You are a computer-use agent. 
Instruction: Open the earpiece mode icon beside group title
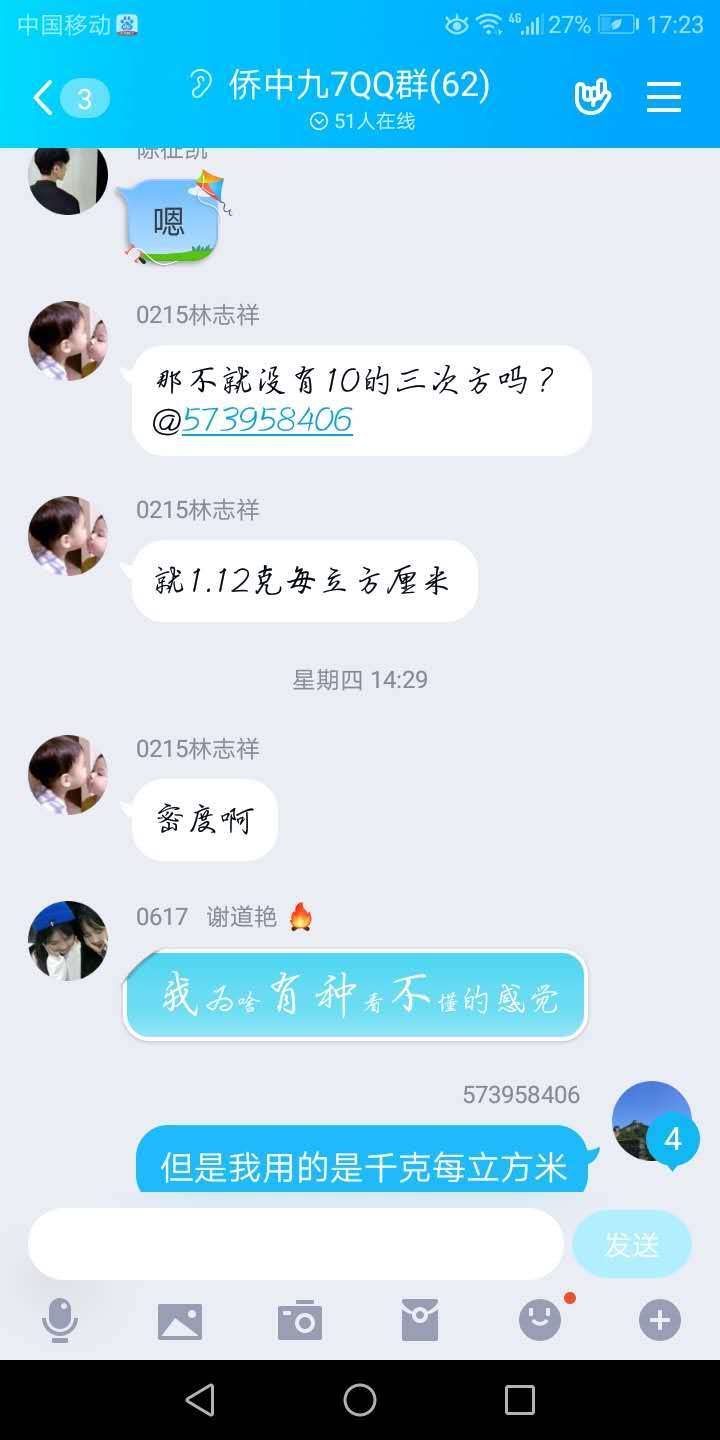click(x=201, y=84)
